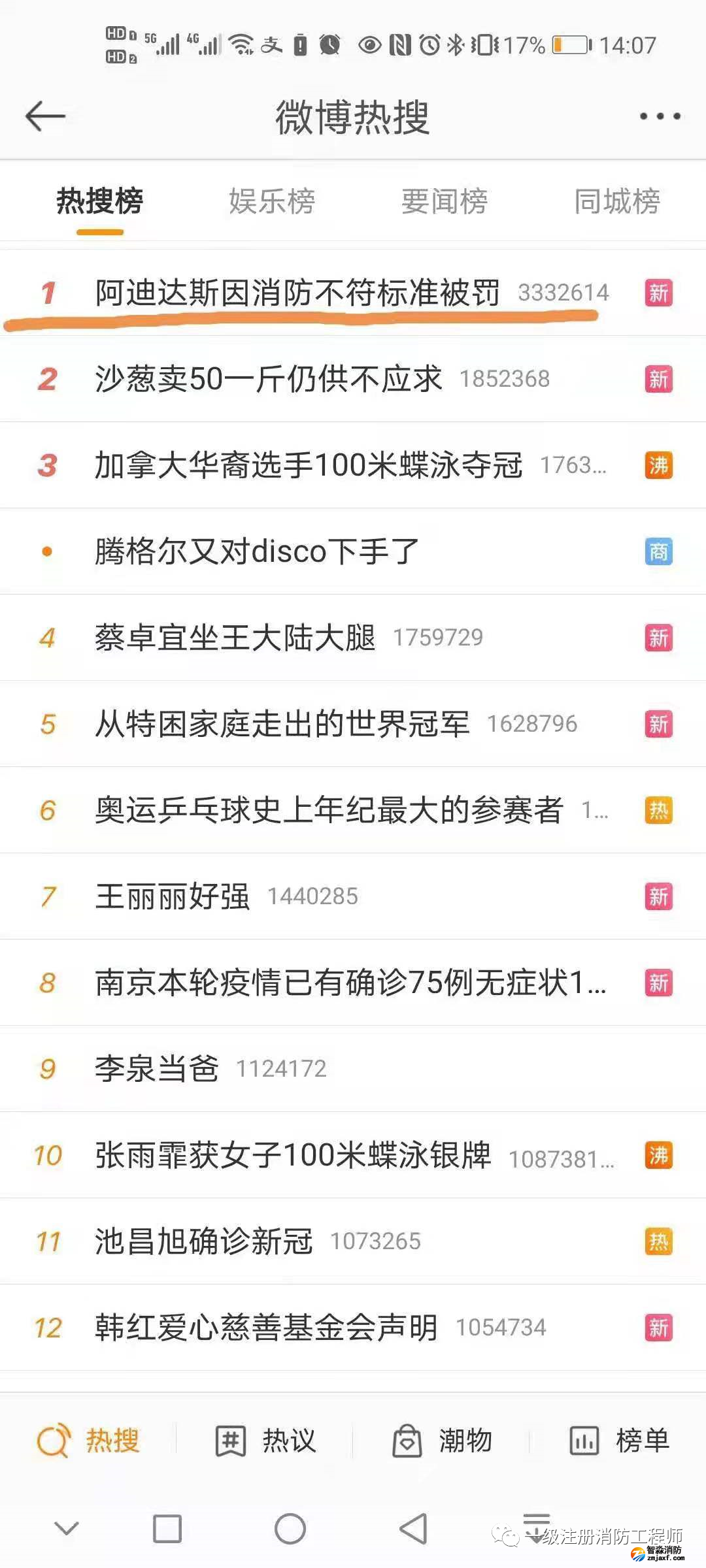Open the 潮物 bottom tab
This screenshot has height=1568, width=706.
443,1441
